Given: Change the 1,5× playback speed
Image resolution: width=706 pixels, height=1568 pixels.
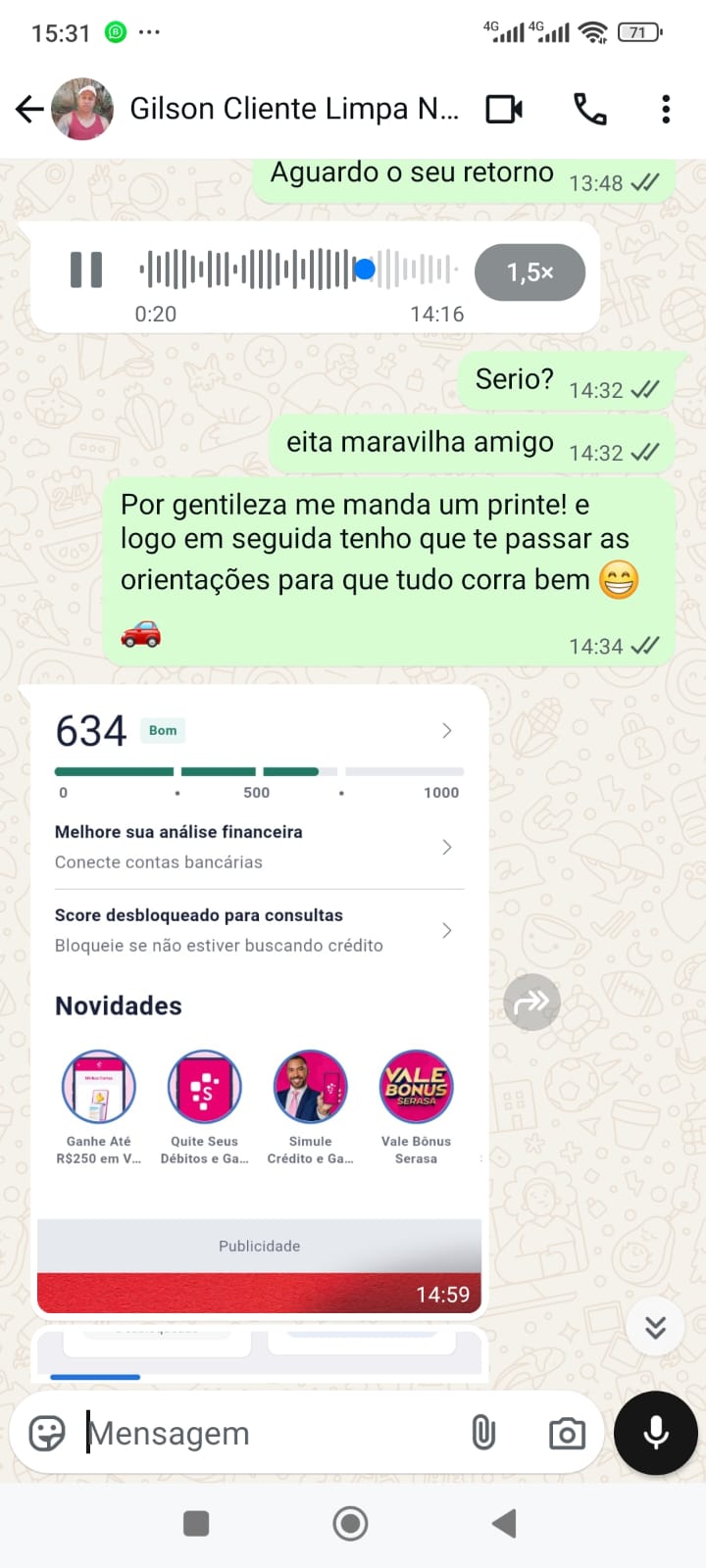Looking at the screenshot, I should click(x=529, y=272).
